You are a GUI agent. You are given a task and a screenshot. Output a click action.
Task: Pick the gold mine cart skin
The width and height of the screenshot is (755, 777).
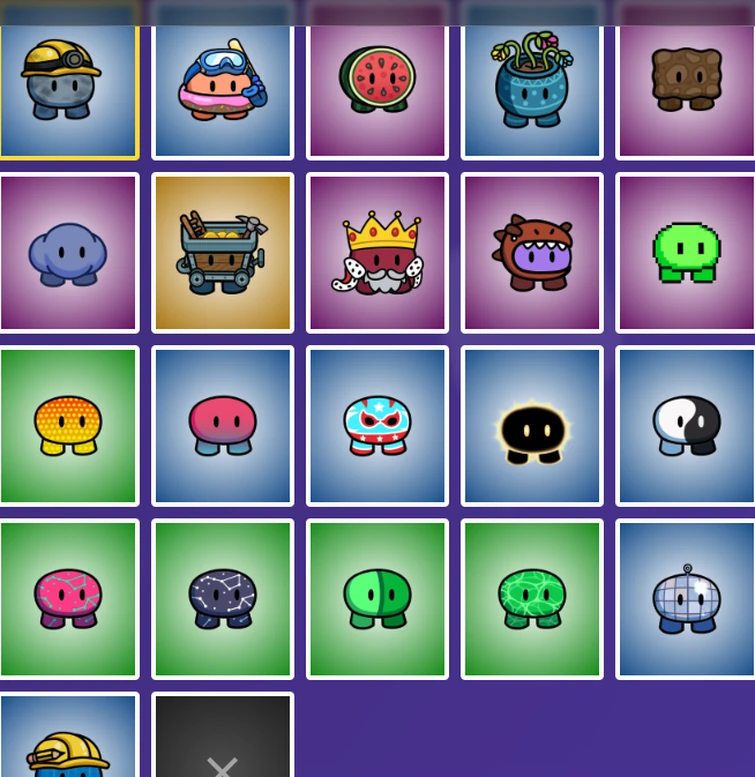(x=222, y=253)
